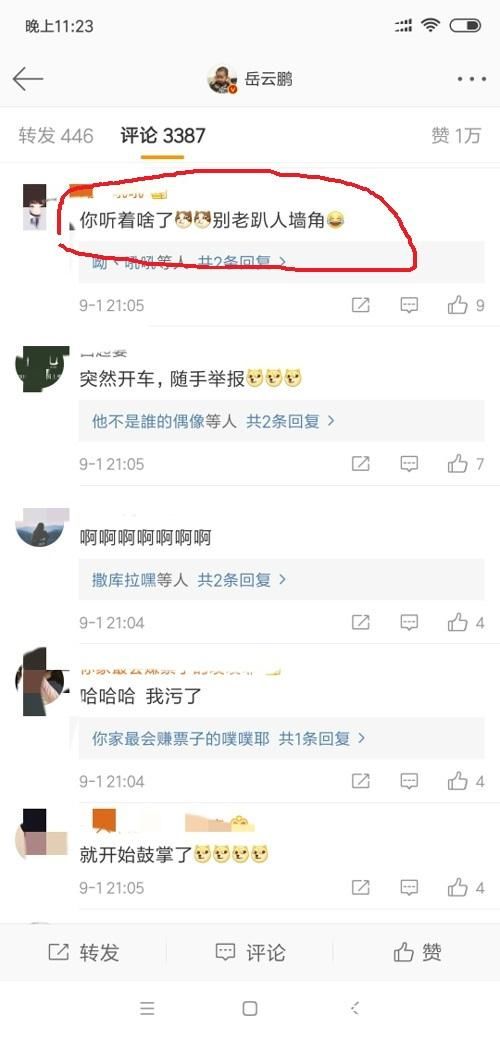Expand replies from 撒库拉嘿等人
The height and width of the screenshot is (1040, 500).
[x=189, y=580]
